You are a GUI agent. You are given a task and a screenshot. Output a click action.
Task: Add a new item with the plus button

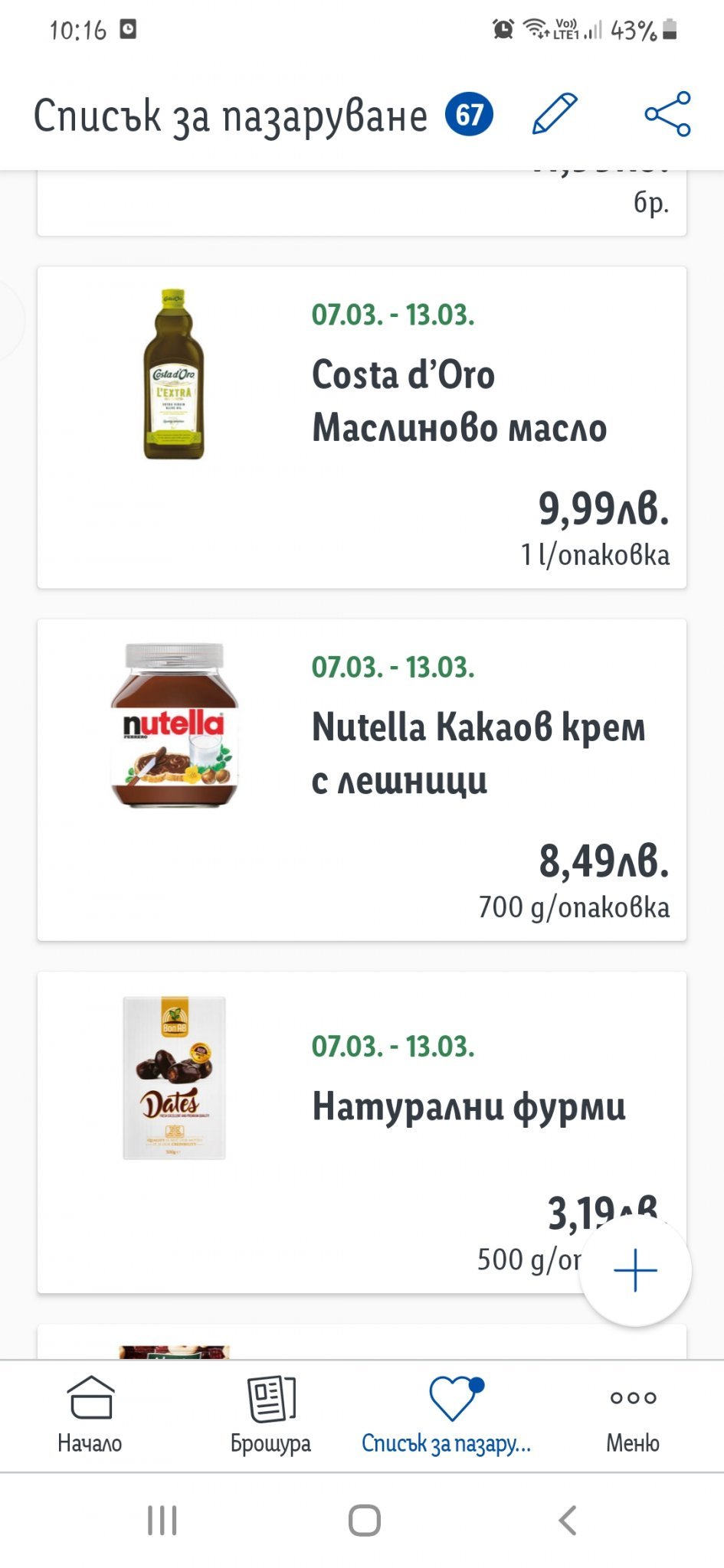click(x=635, y=1270)
